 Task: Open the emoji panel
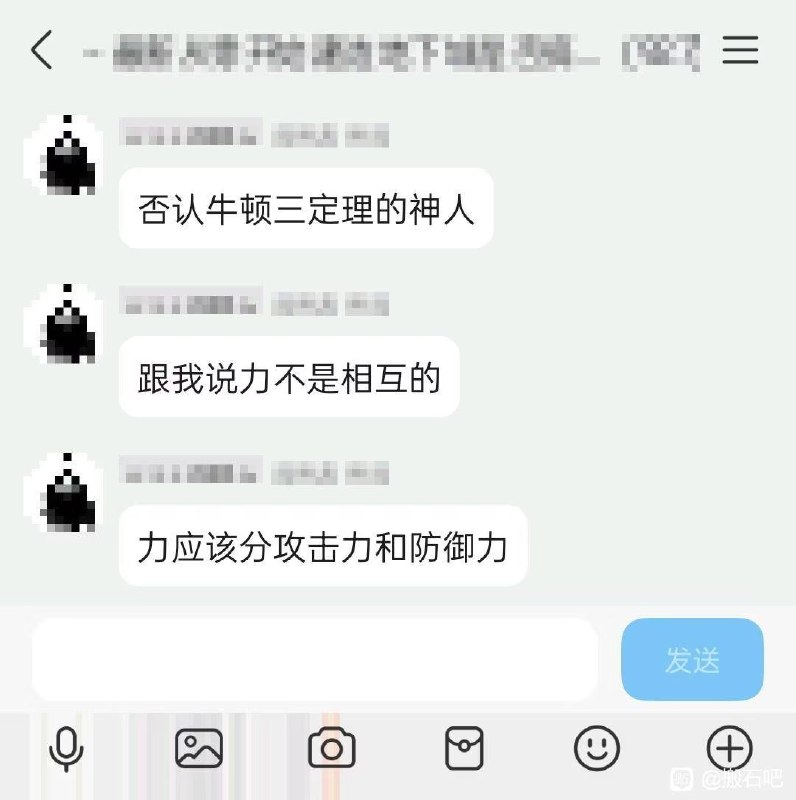[x=597, y=748]
